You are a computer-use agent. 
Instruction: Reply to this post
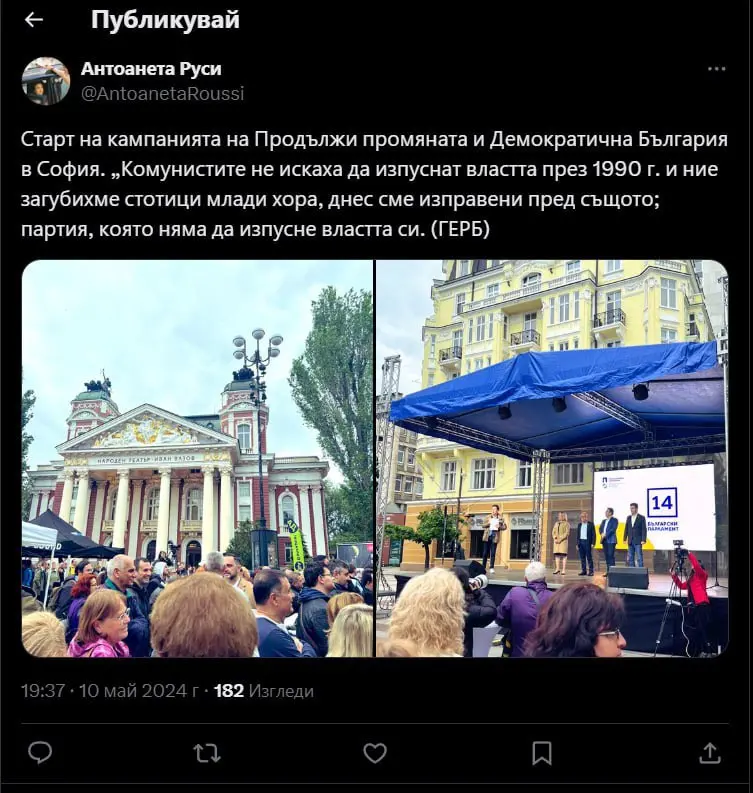point(40,752)
